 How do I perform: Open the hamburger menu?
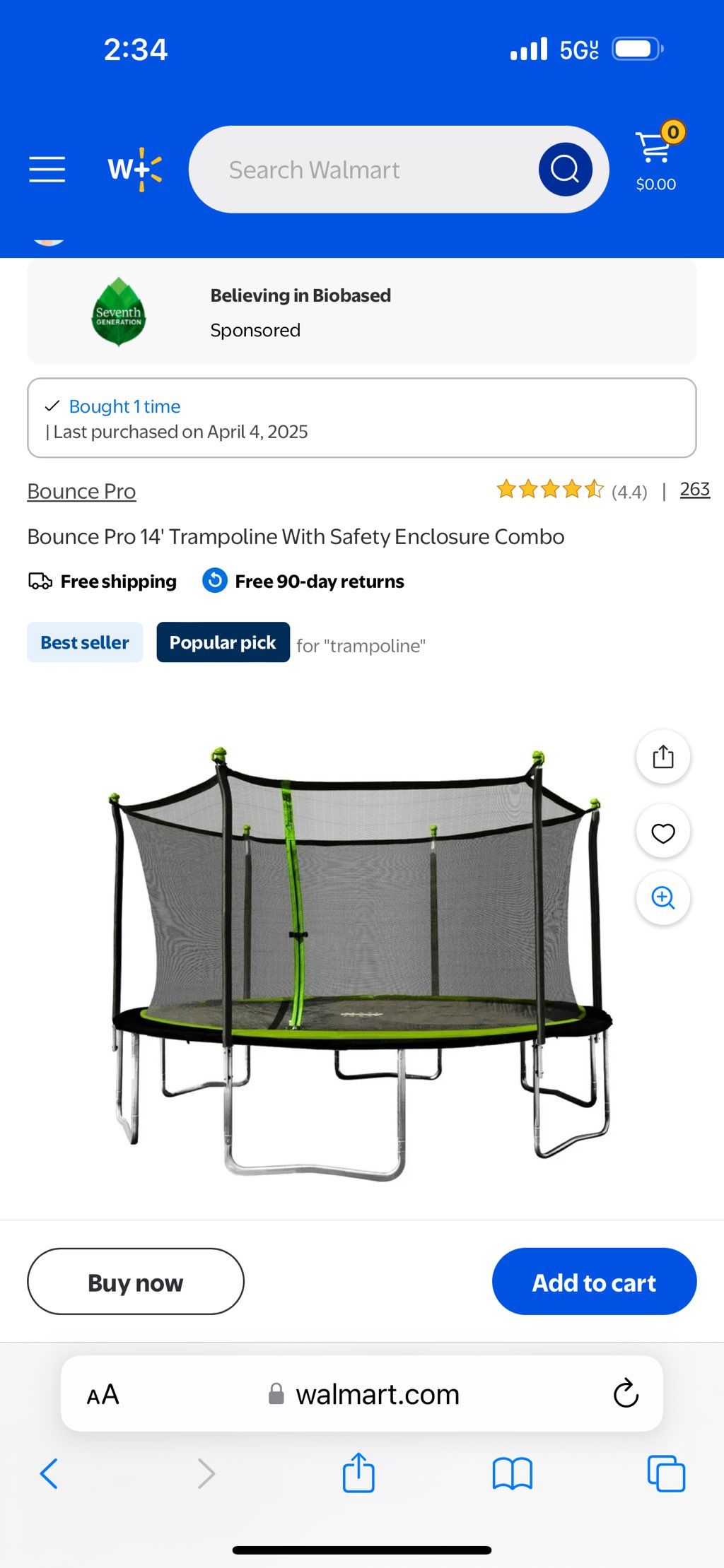coord(47,170)
